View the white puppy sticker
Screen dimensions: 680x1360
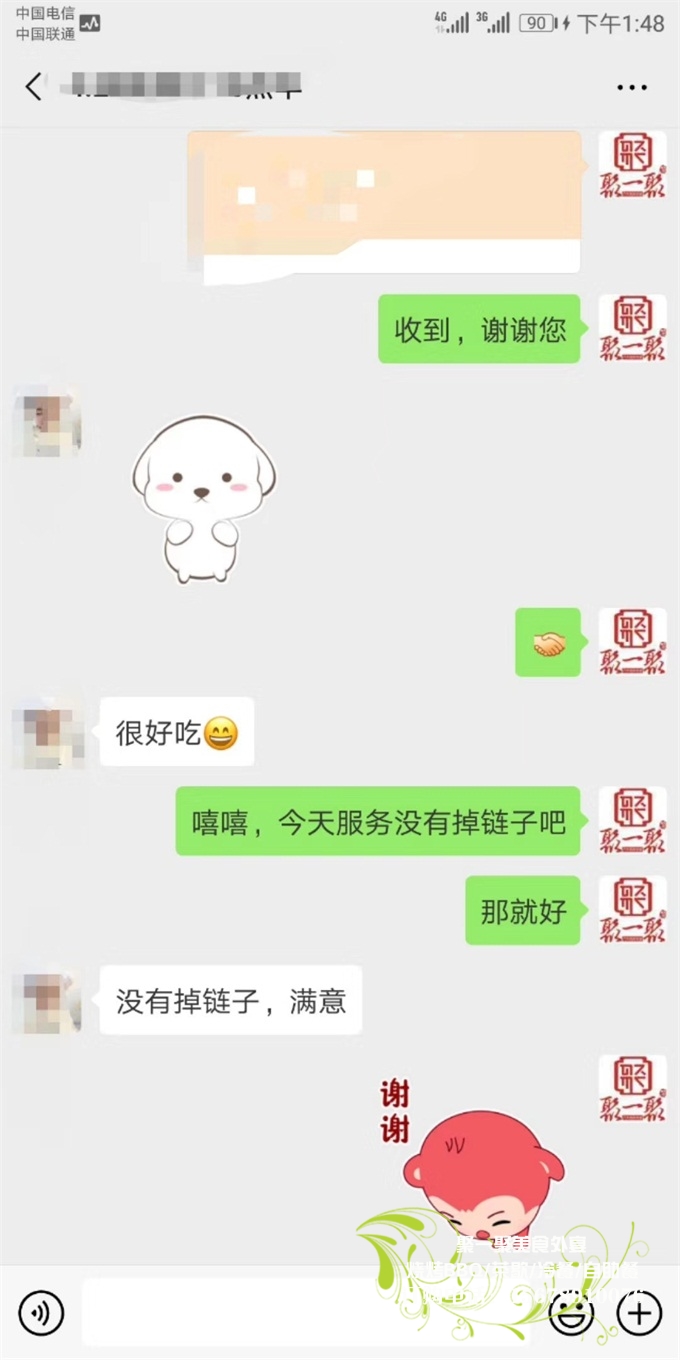[204, 498]
